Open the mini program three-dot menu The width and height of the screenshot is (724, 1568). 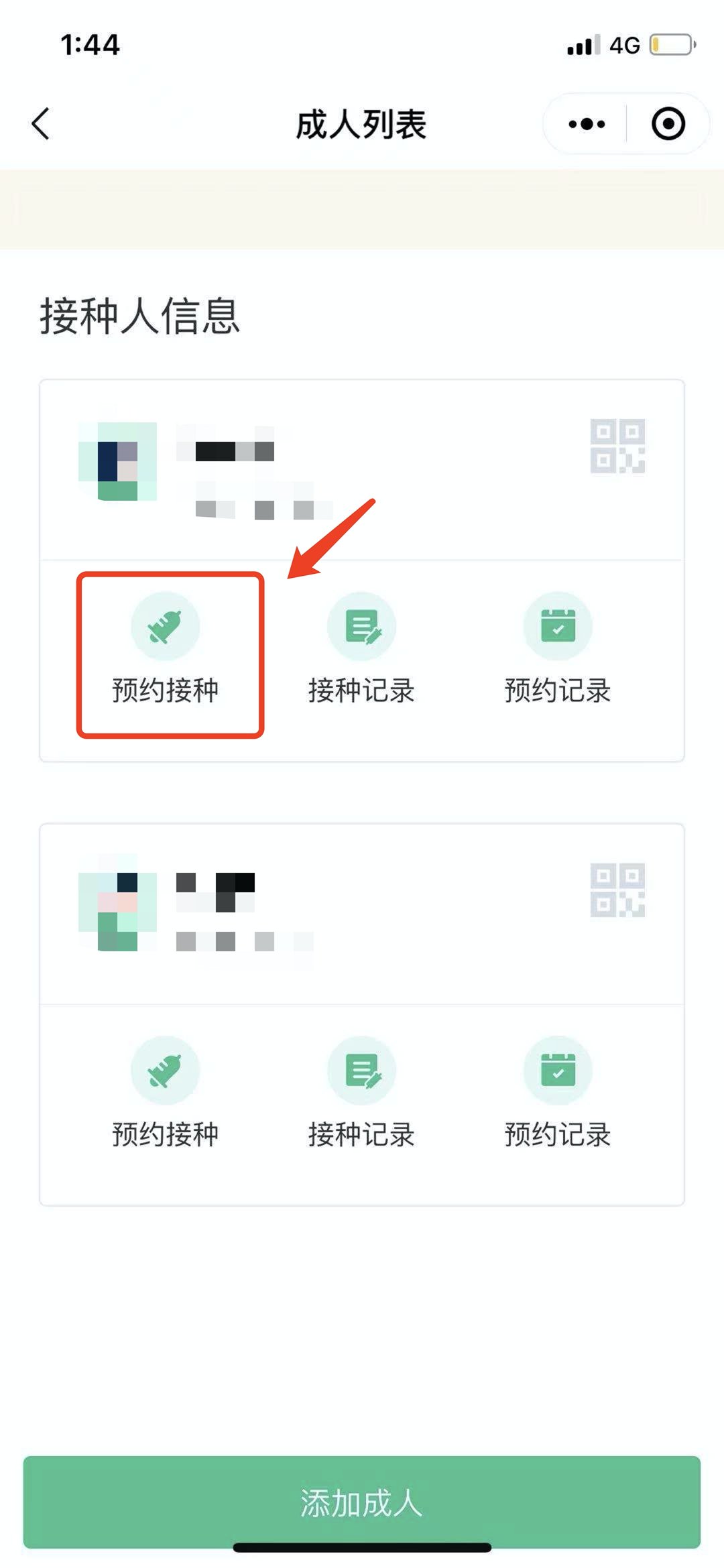coord(587,124)
